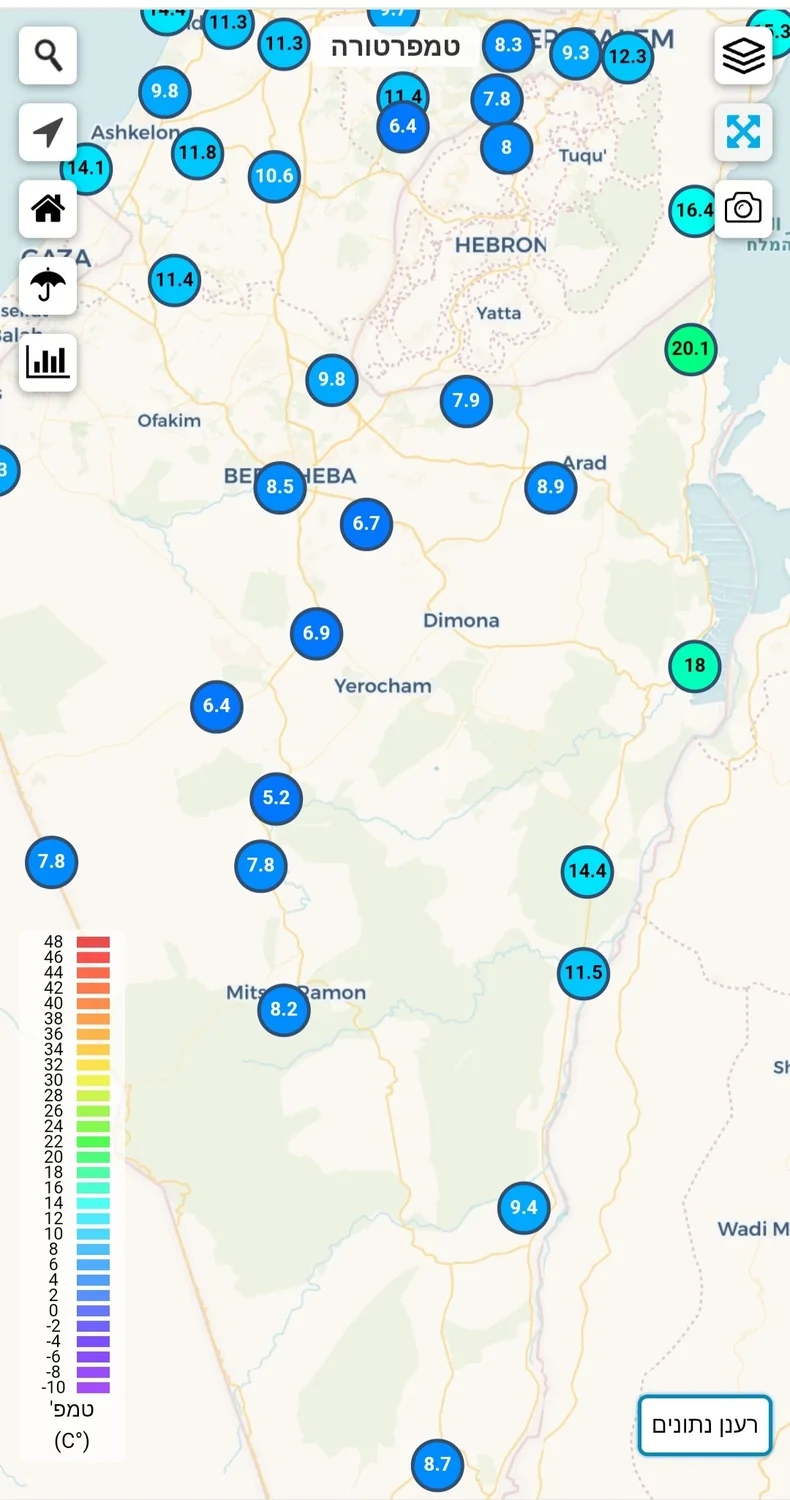Screen dimensions: 790x1500
Task: Go to the home icon
Action: (48, 209)
